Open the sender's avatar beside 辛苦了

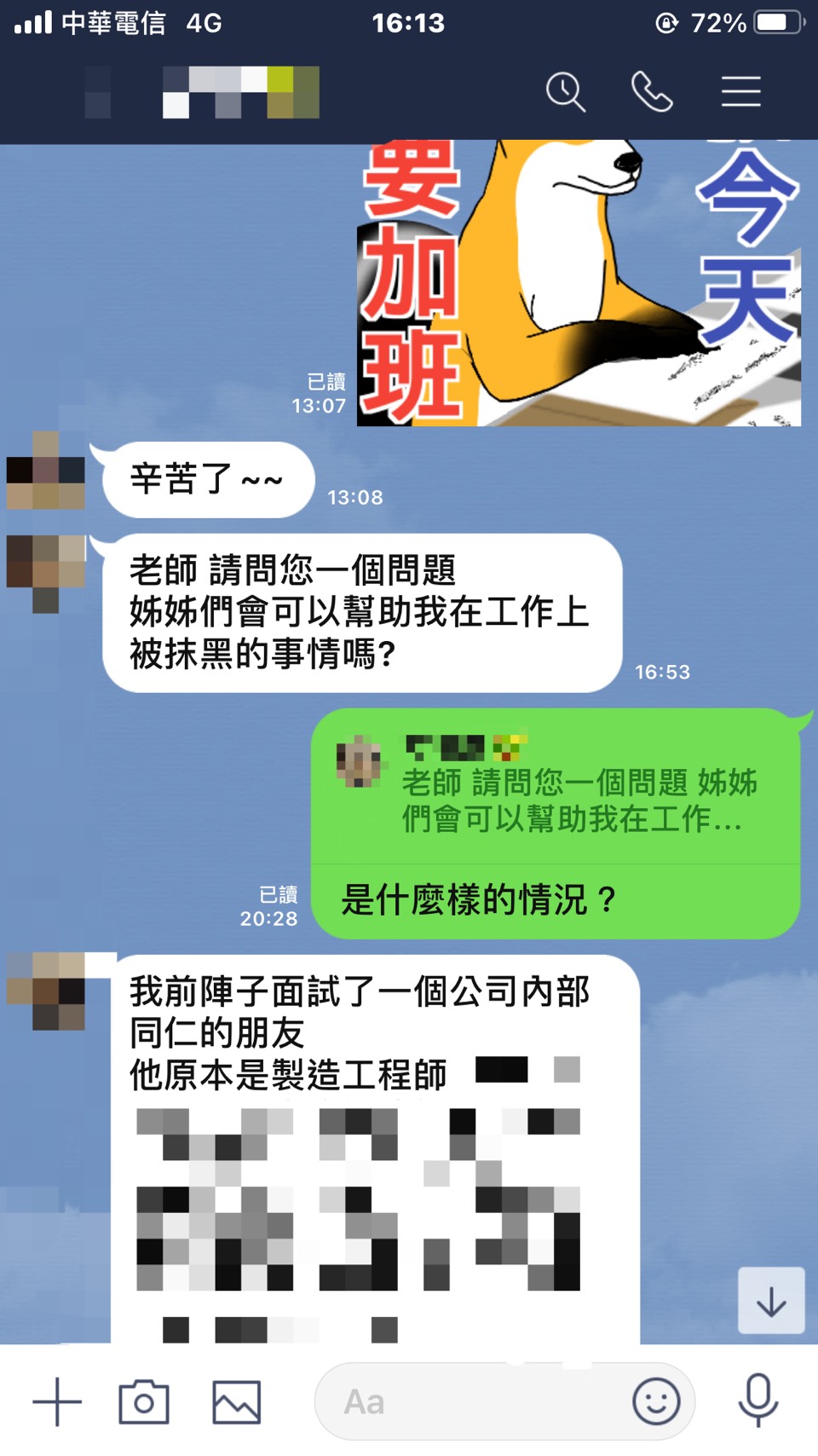coord(46,471)
